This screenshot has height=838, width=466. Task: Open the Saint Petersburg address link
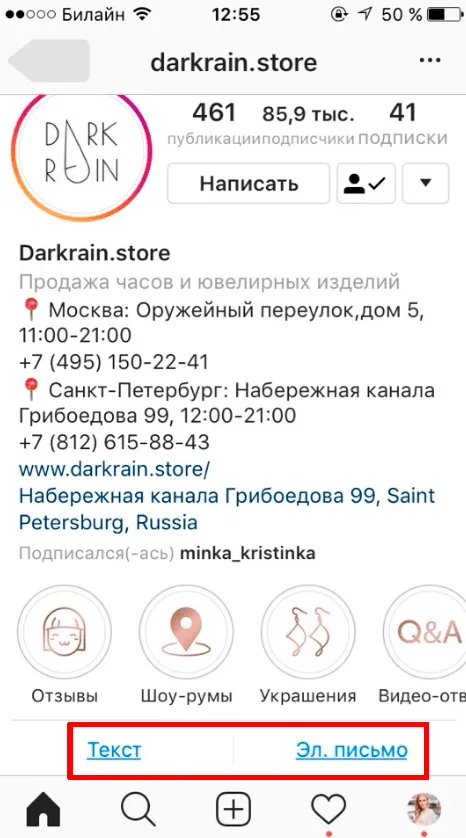coord(227,509)
